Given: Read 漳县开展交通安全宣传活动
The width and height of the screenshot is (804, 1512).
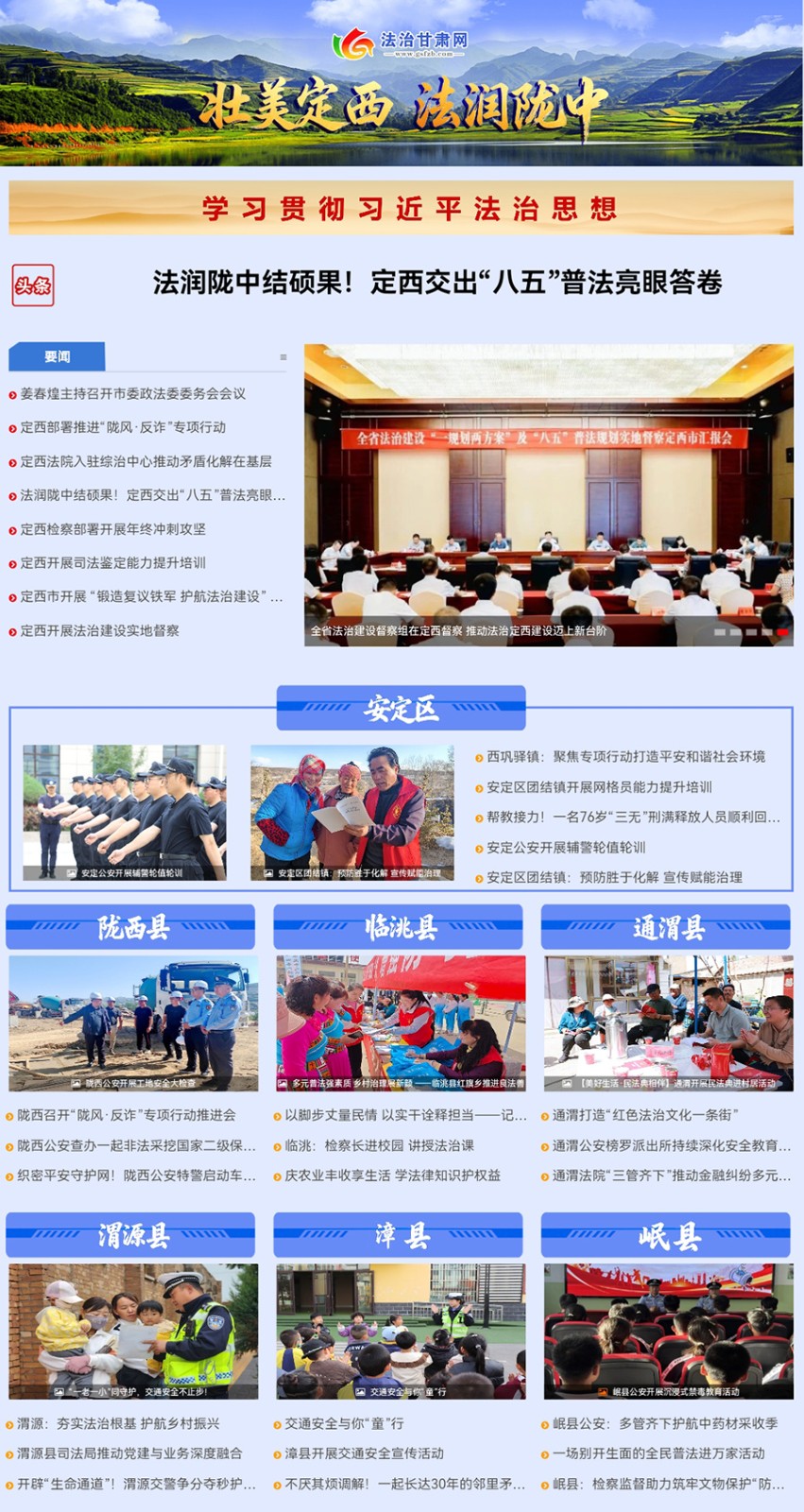Looking at the screenshot, I should coord(364,1453).
